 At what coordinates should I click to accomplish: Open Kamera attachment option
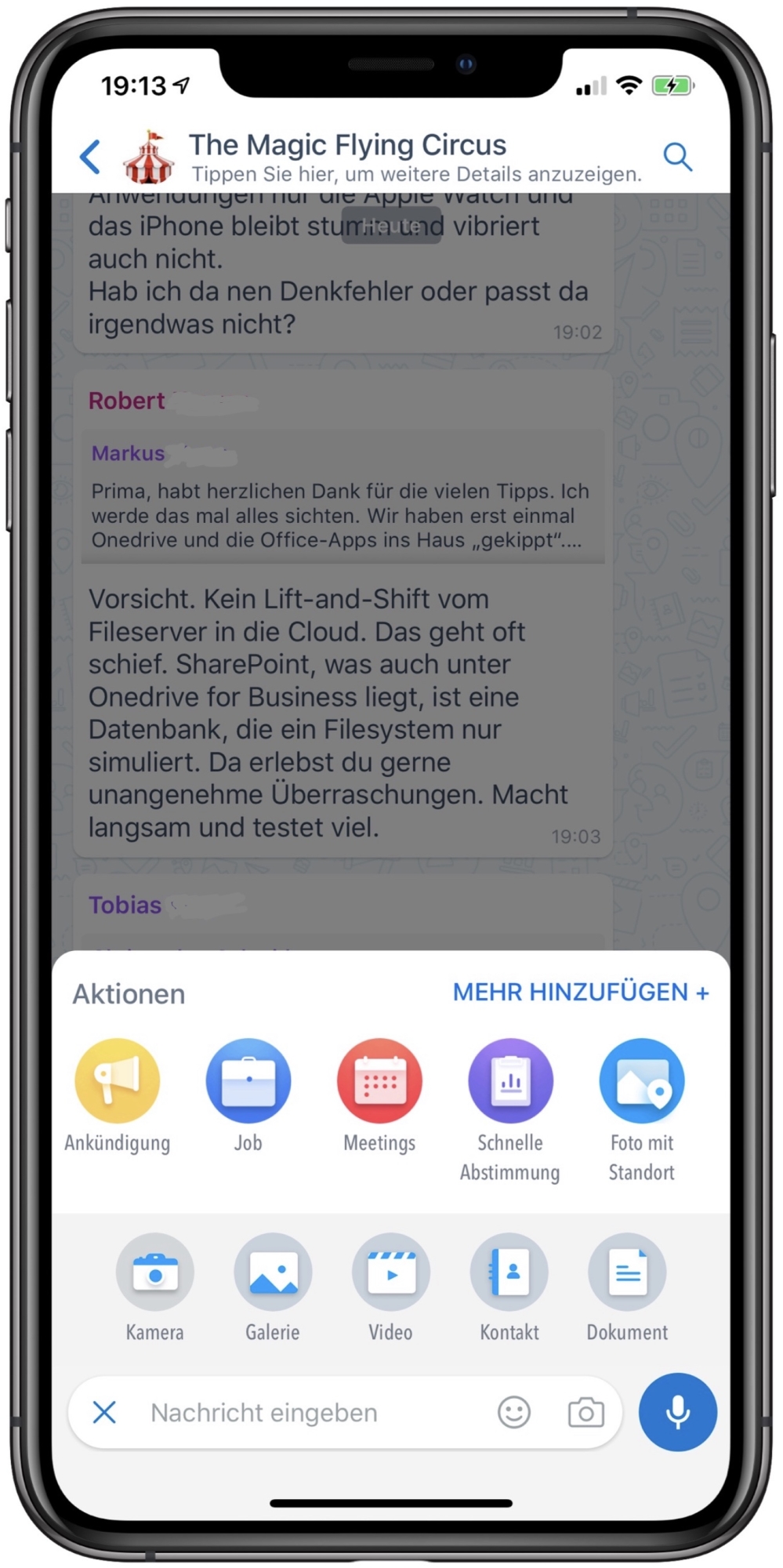(x=155, y=1273)
